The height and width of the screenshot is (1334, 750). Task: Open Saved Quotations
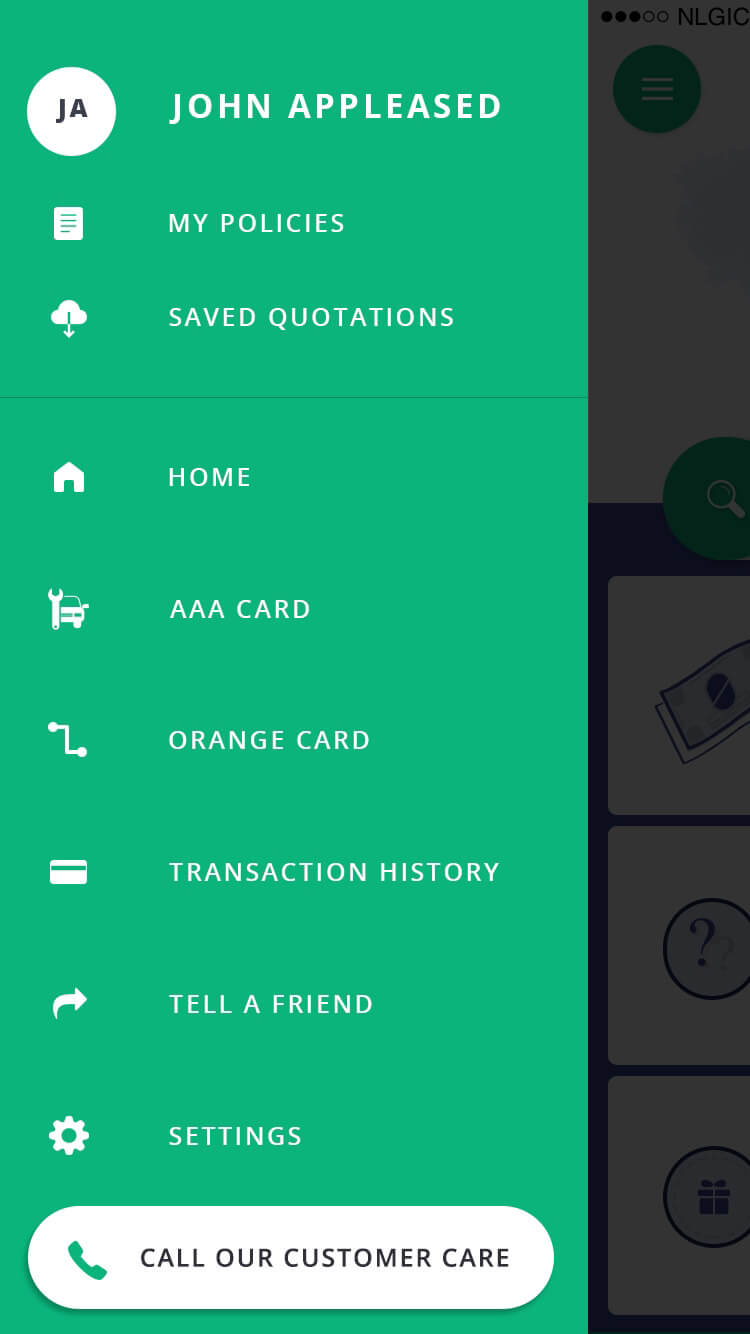[294, 317]
